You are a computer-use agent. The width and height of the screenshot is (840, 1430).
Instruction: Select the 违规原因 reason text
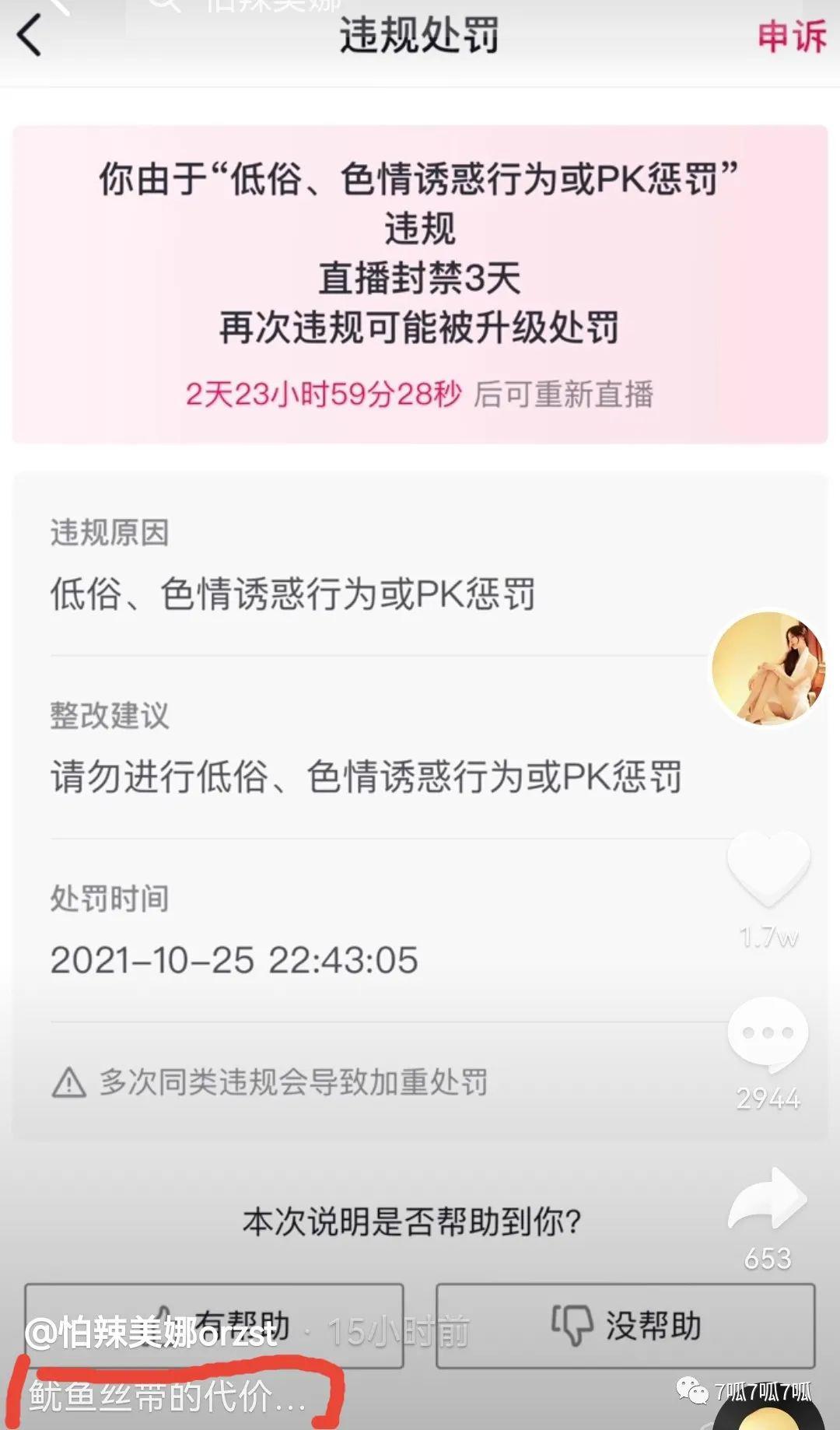(x=296, y=595)
